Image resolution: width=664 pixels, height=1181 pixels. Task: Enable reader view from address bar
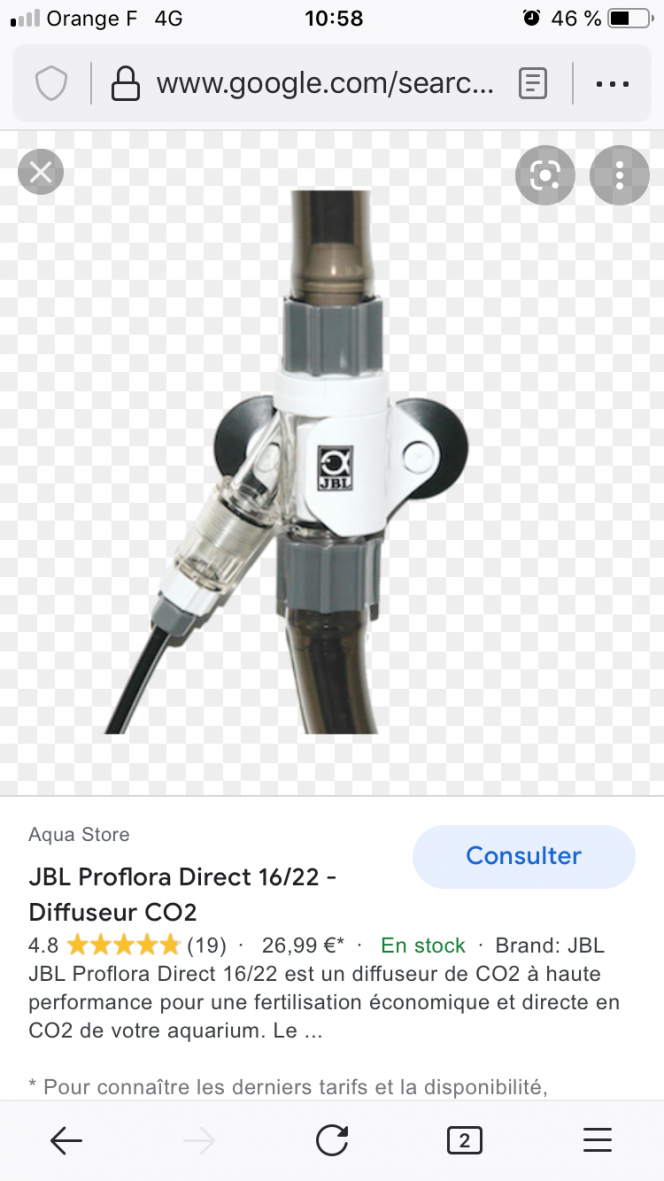534,84
